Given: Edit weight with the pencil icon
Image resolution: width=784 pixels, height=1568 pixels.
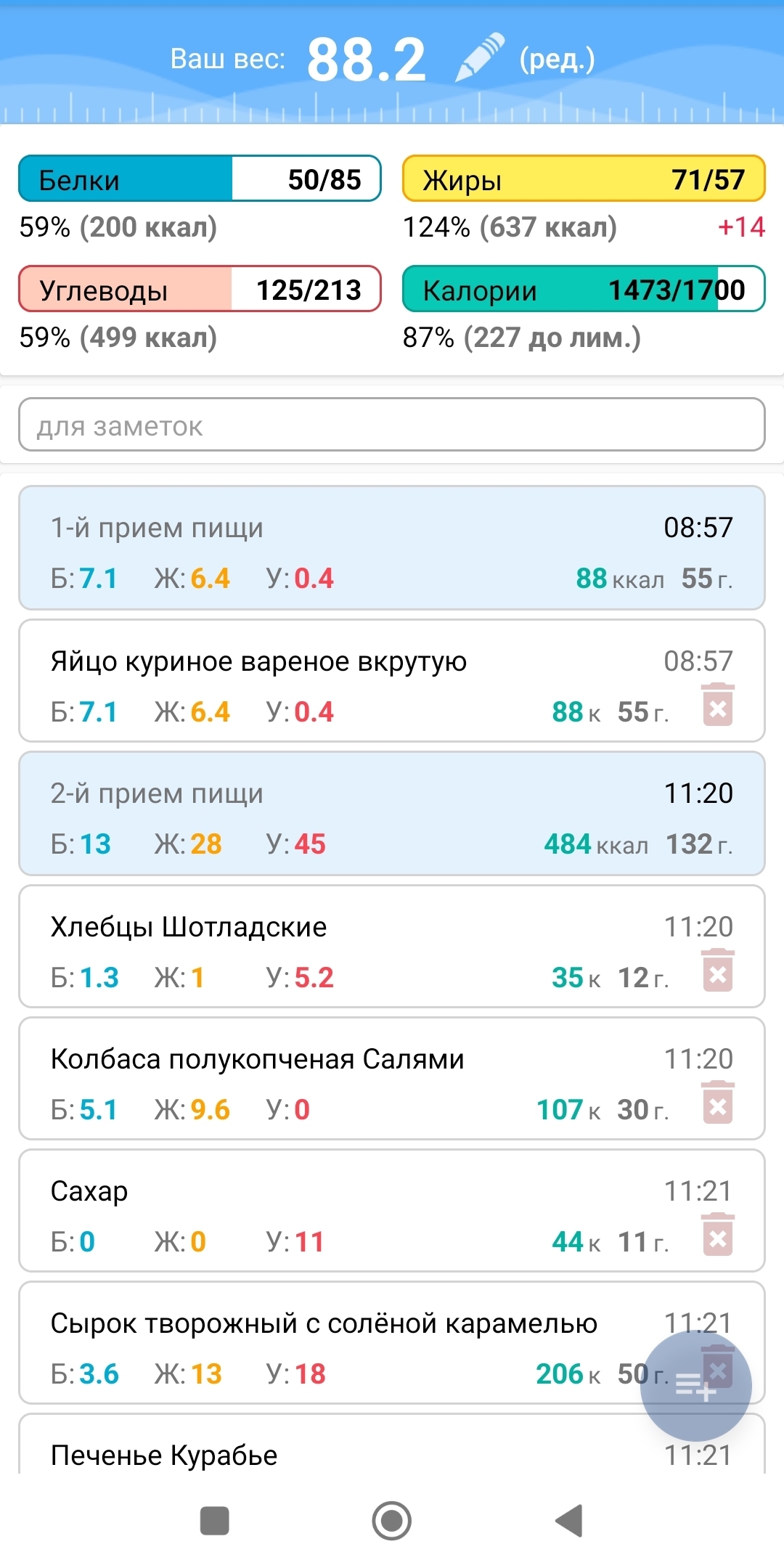Looking at the screenshot, I should pyautogui.click(x=480, y=57).
